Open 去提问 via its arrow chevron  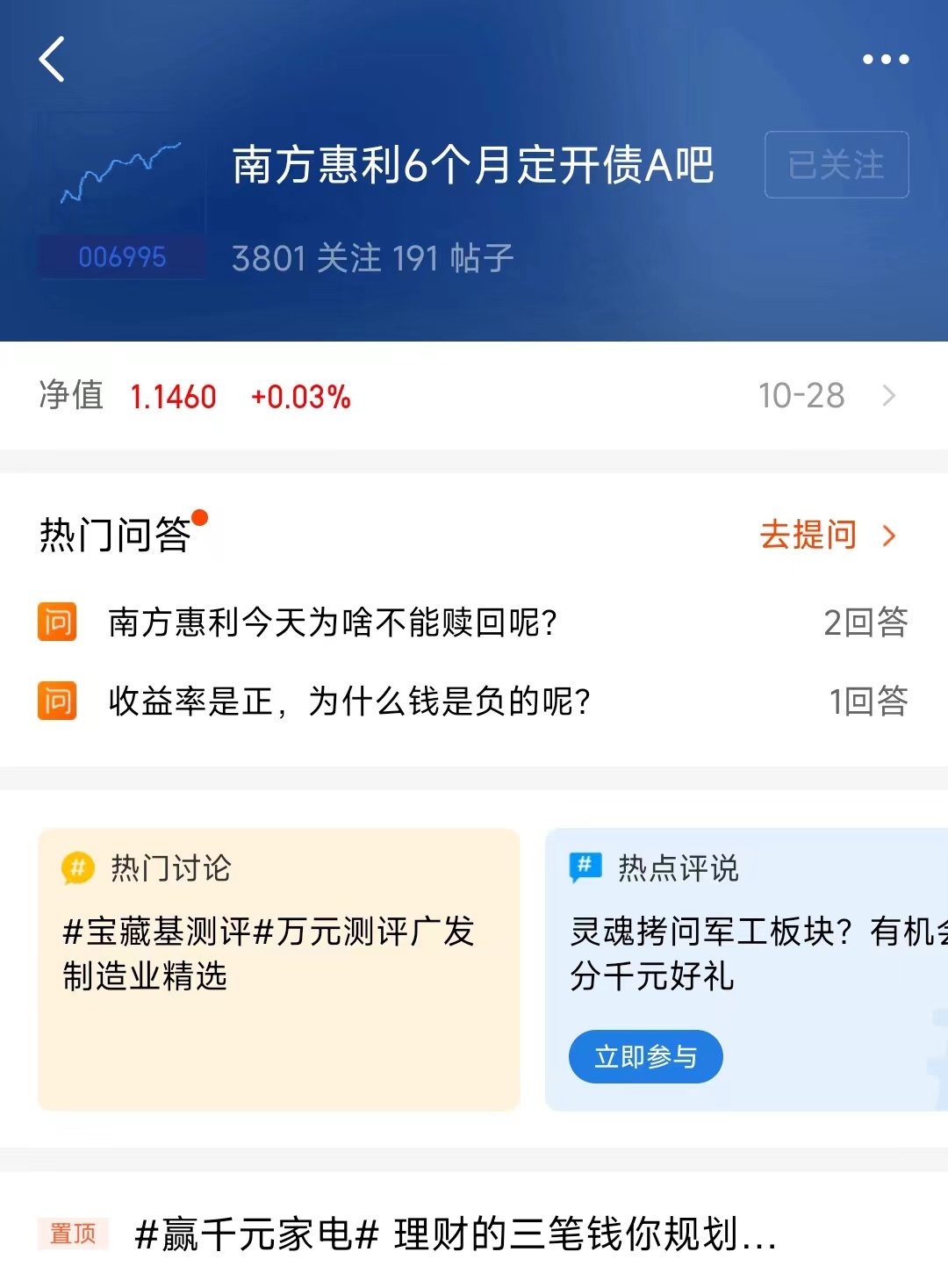[889, 535]
